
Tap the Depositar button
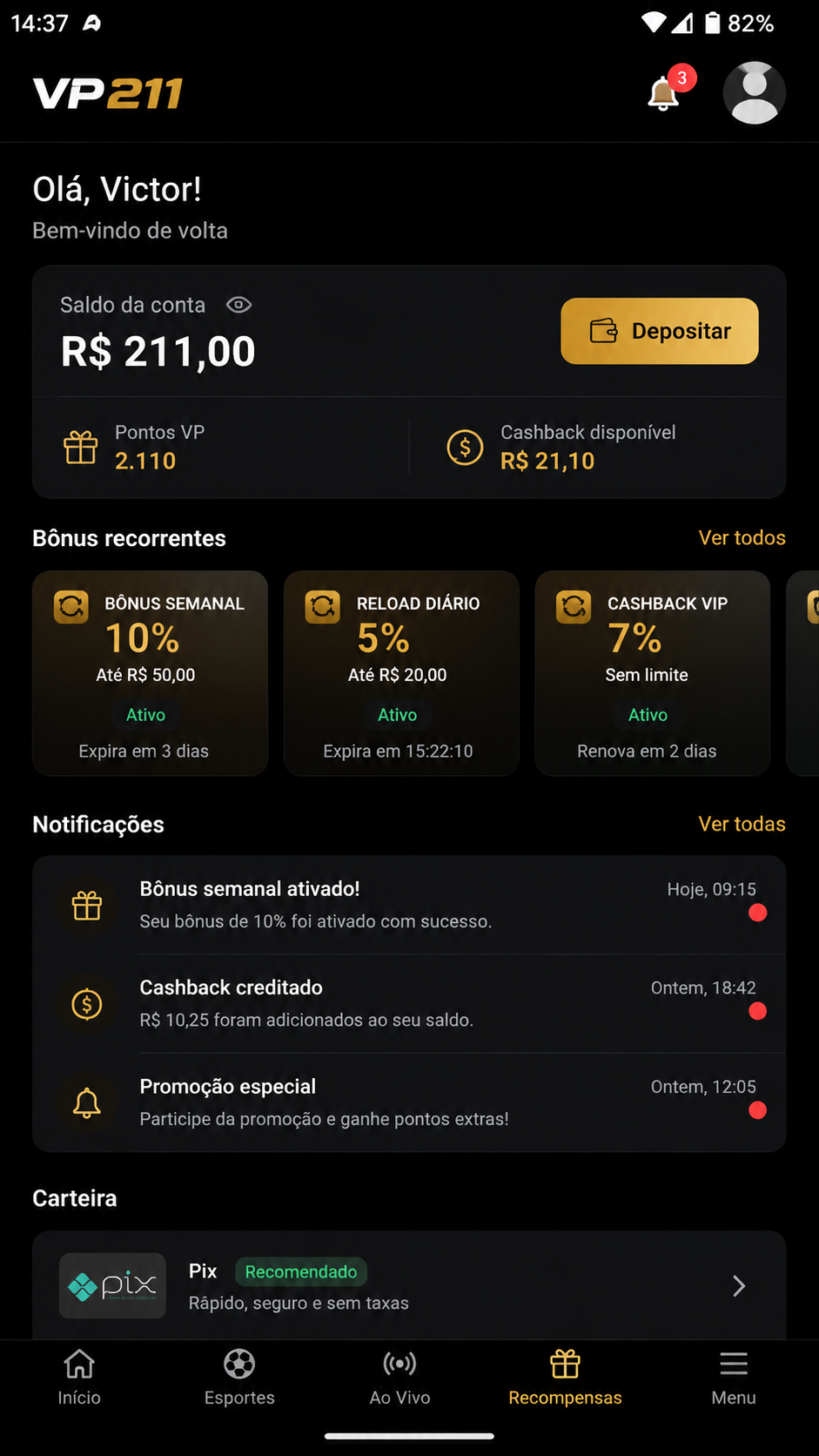660,331
